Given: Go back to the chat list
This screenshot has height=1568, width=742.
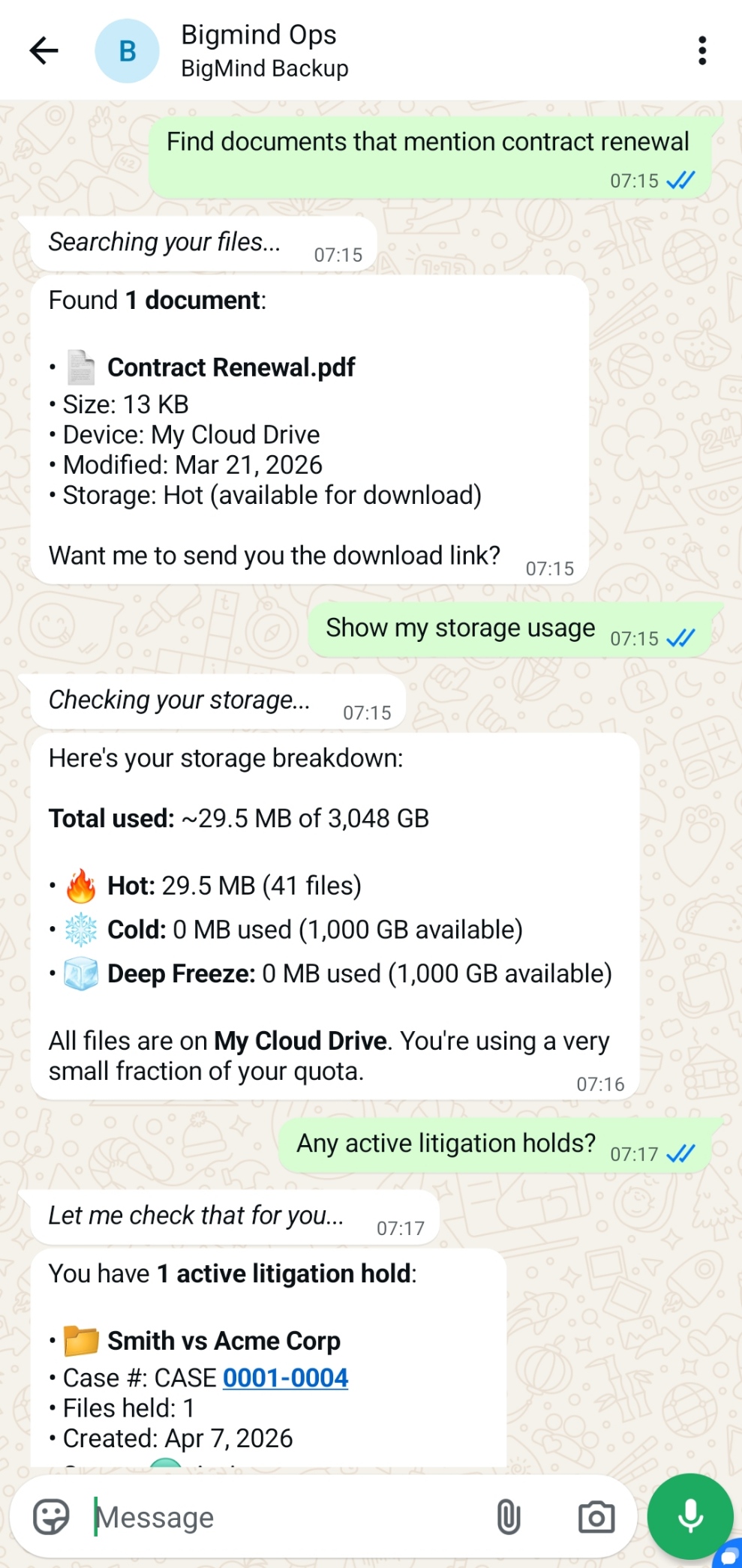Looking at the screenshot, I should 44,51.
